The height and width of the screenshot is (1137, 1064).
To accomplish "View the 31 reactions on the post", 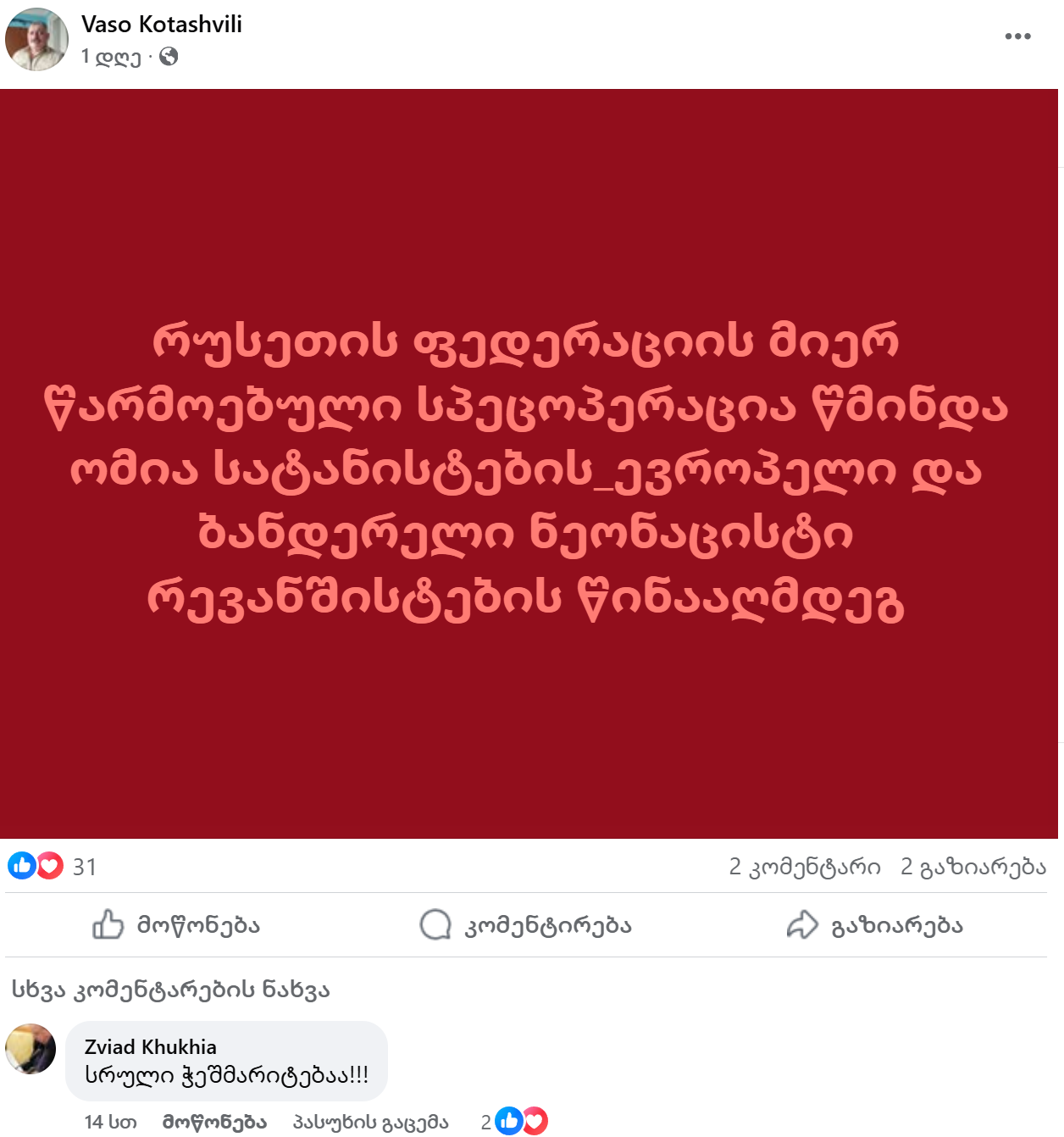I will 84,867.
